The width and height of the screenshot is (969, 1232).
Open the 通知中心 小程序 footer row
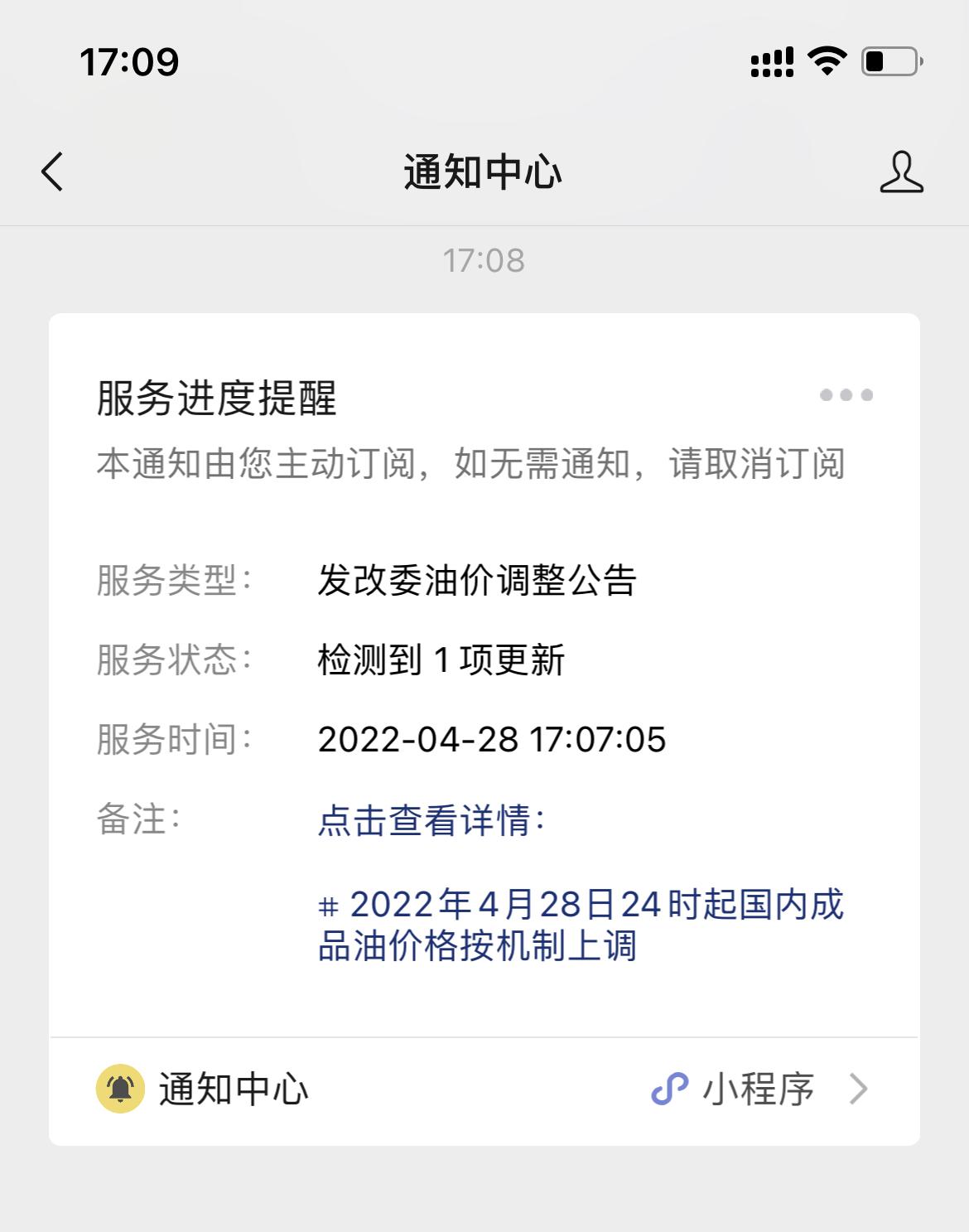pyautogui.click(x=484, y=1089)
